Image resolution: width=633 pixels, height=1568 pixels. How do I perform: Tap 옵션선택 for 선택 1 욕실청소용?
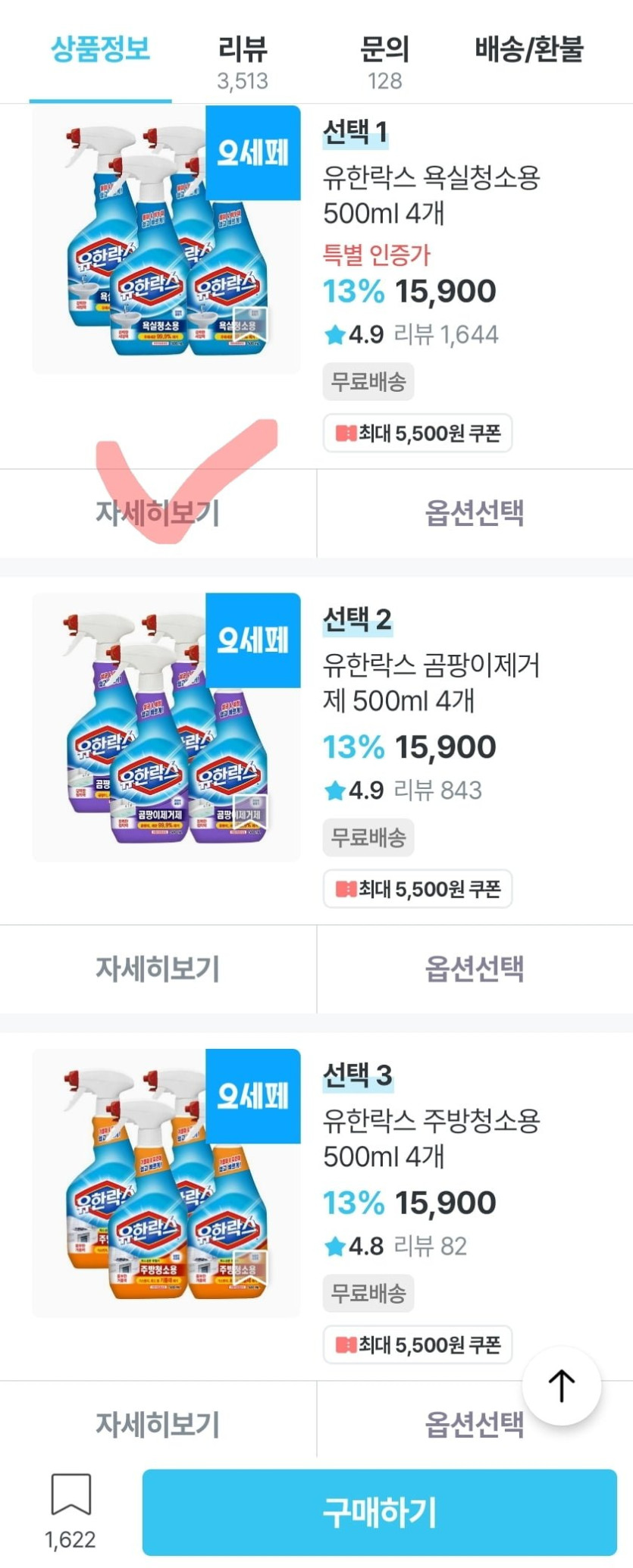click(x=475, y=513)
